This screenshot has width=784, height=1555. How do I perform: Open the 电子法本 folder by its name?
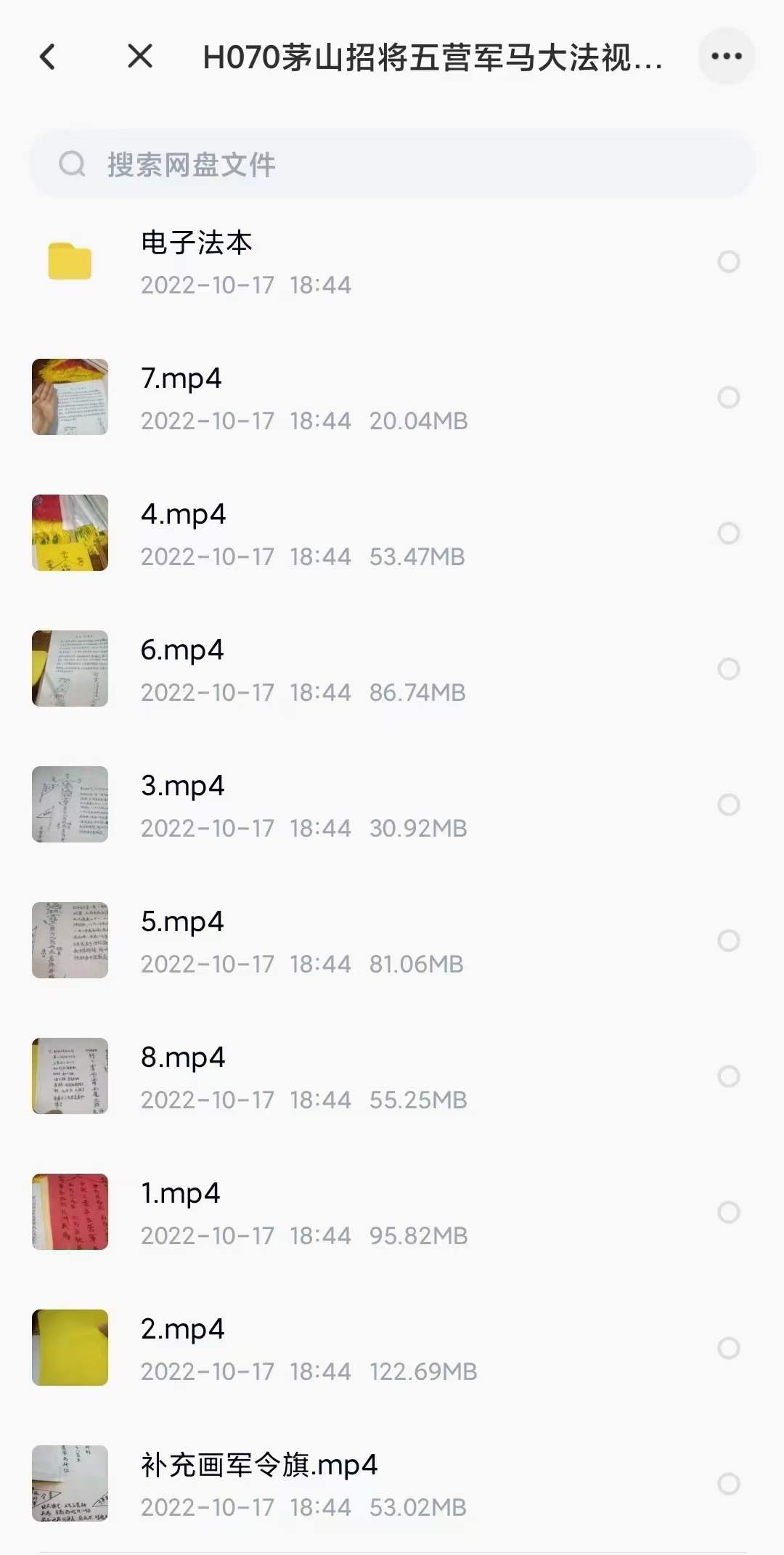[x=196, y=243]
